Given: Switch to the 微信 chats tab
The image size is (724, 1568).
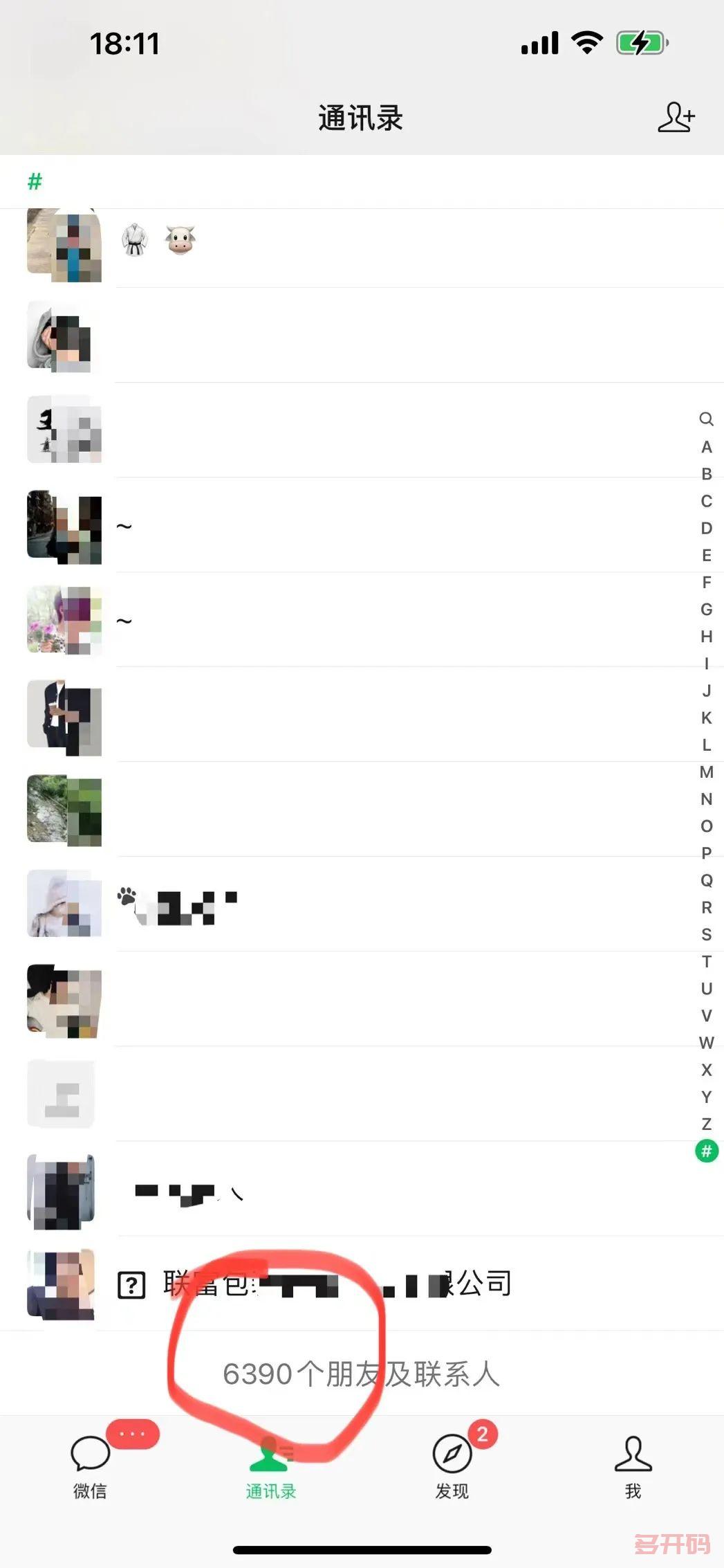Looking at the screenshot, I should click(x=91, y=1464).
